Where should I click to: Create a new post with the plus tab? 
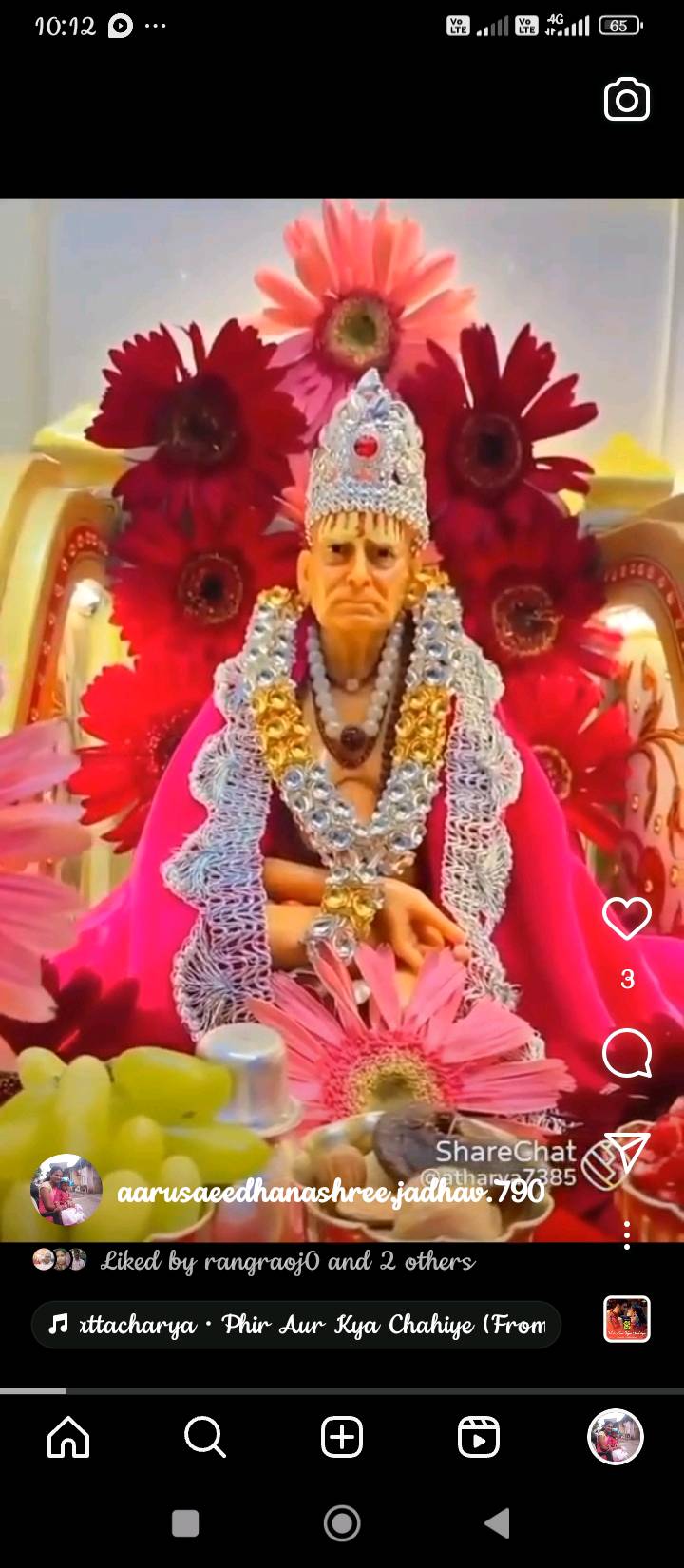click(342, 1437)
